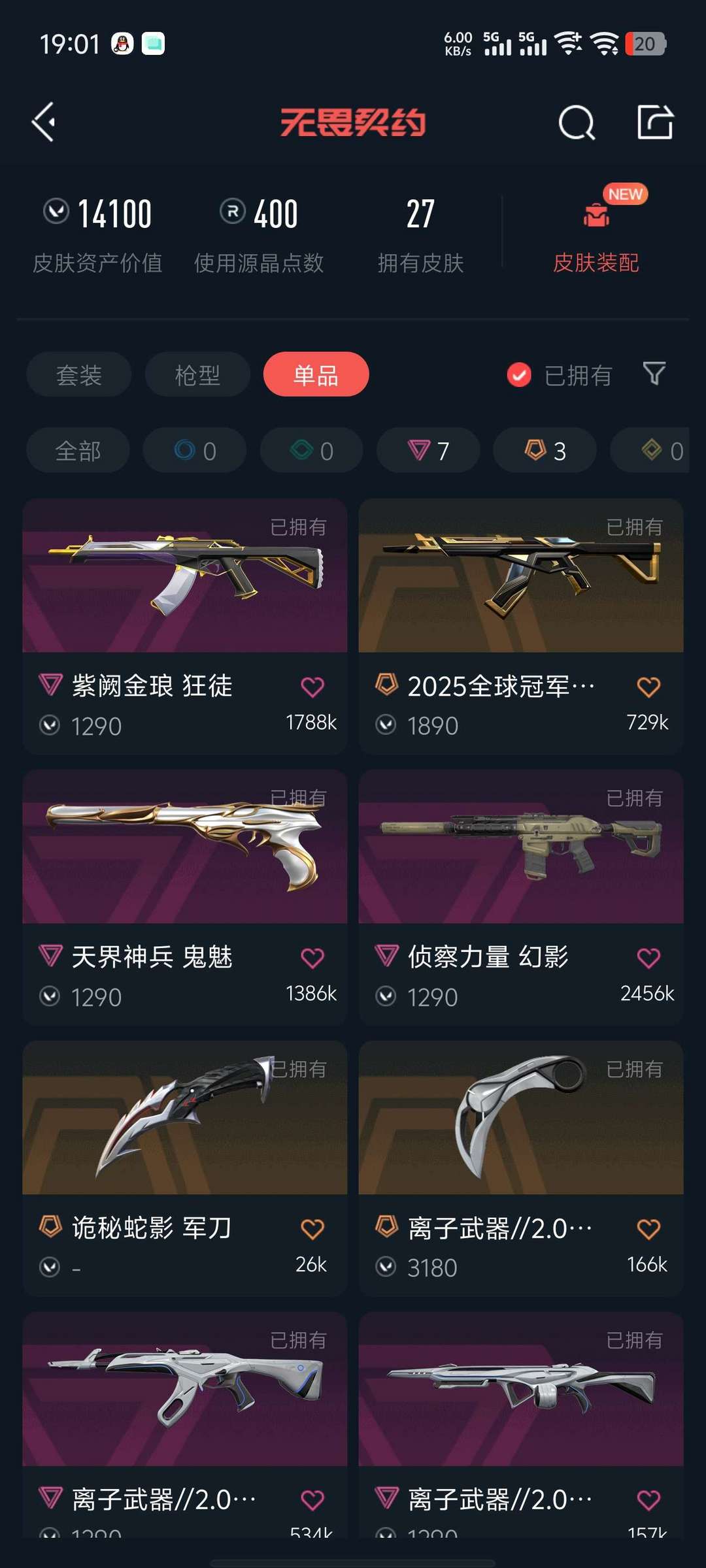Open the search icon in the header

tap(576, 122)
